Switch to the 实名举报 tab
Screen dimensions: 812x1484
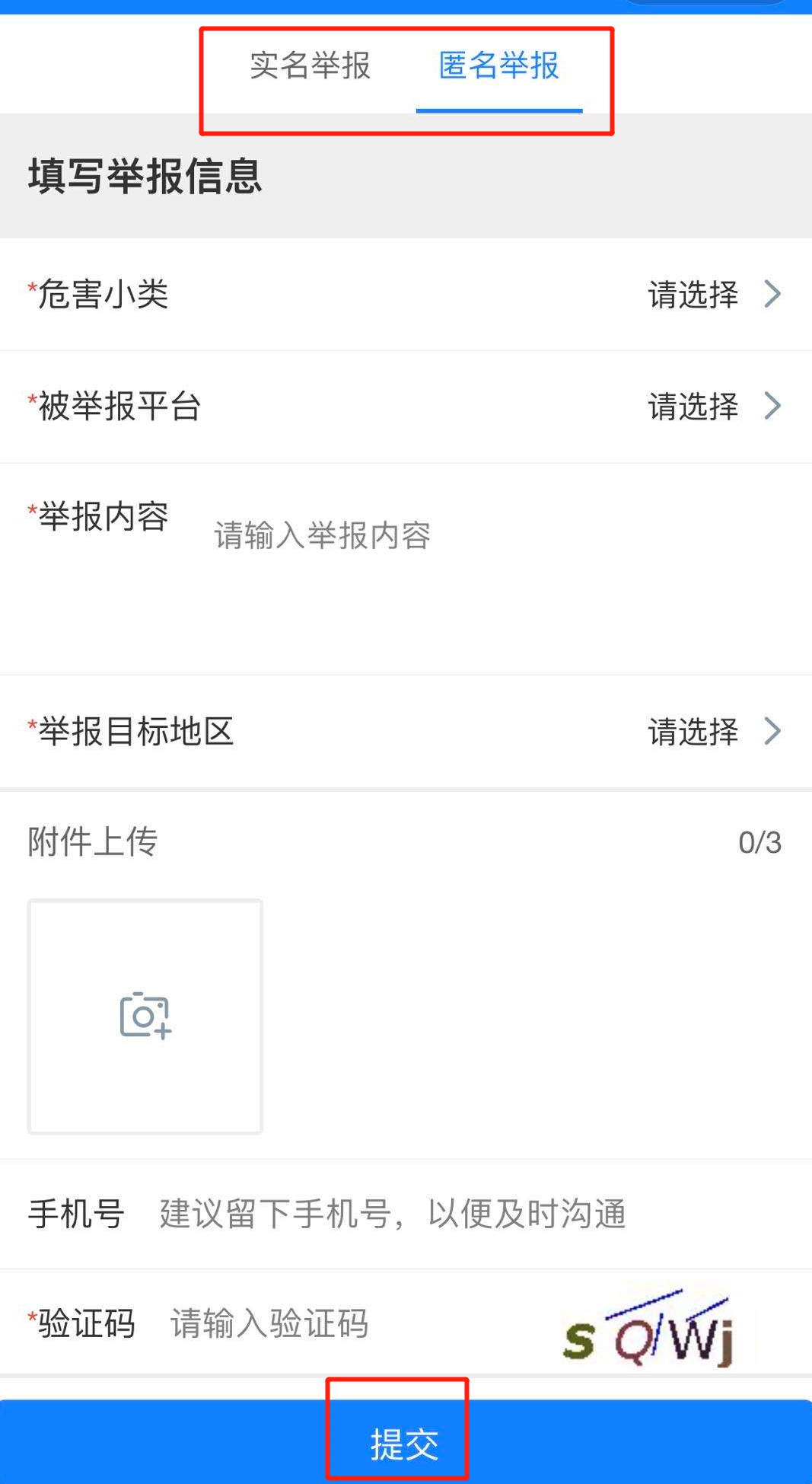[x=310, y=66]
